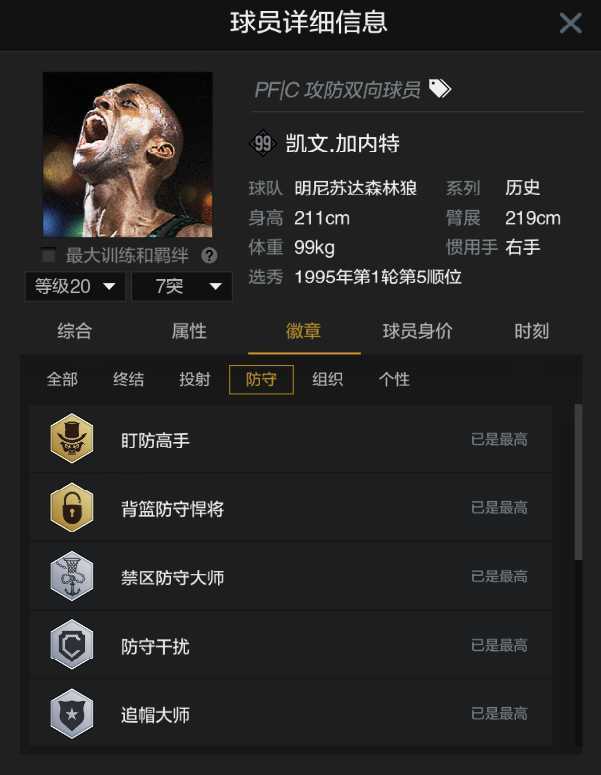Show the 投射 badge category
Viewport: 601px width, 775px height.
195,380
